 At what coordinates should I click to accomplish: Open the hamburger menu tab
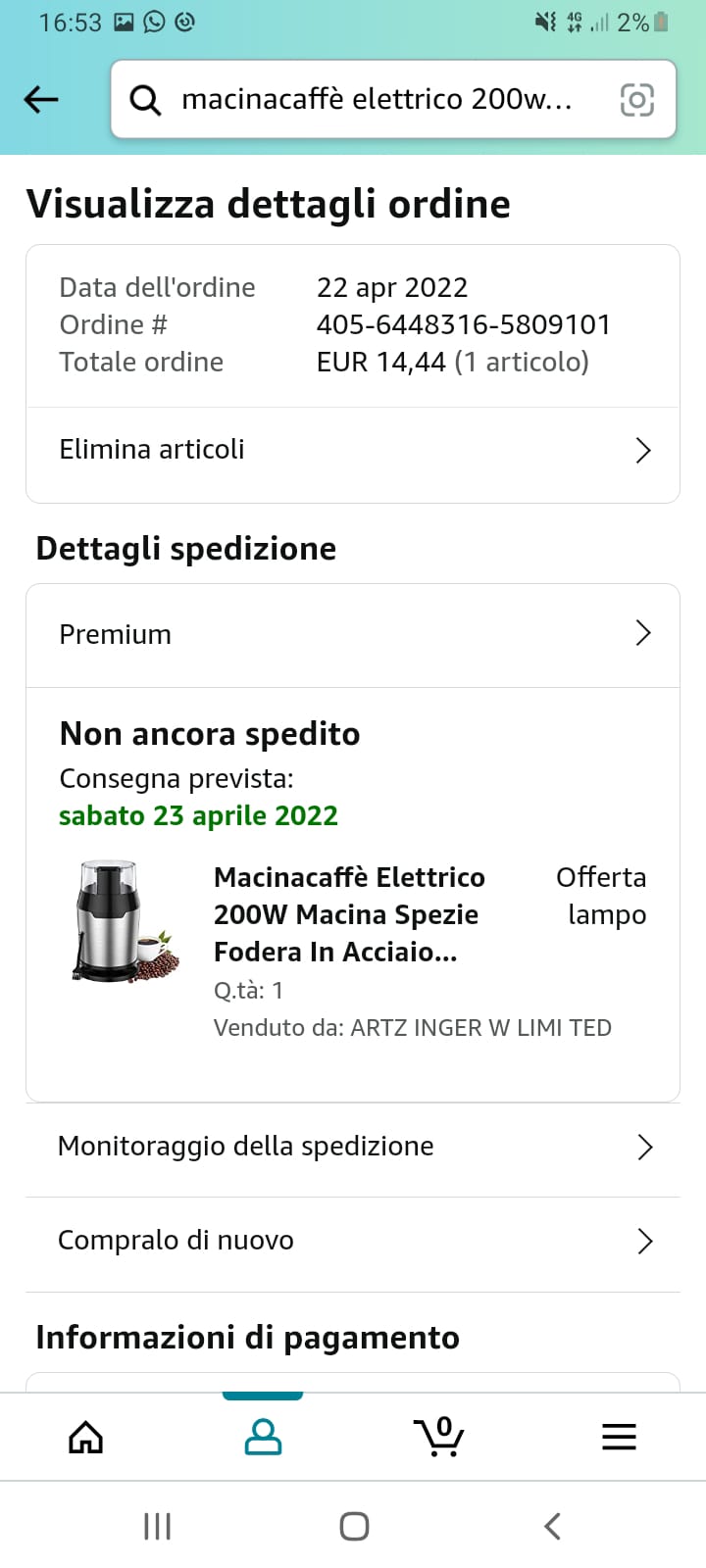(619, 1437)
